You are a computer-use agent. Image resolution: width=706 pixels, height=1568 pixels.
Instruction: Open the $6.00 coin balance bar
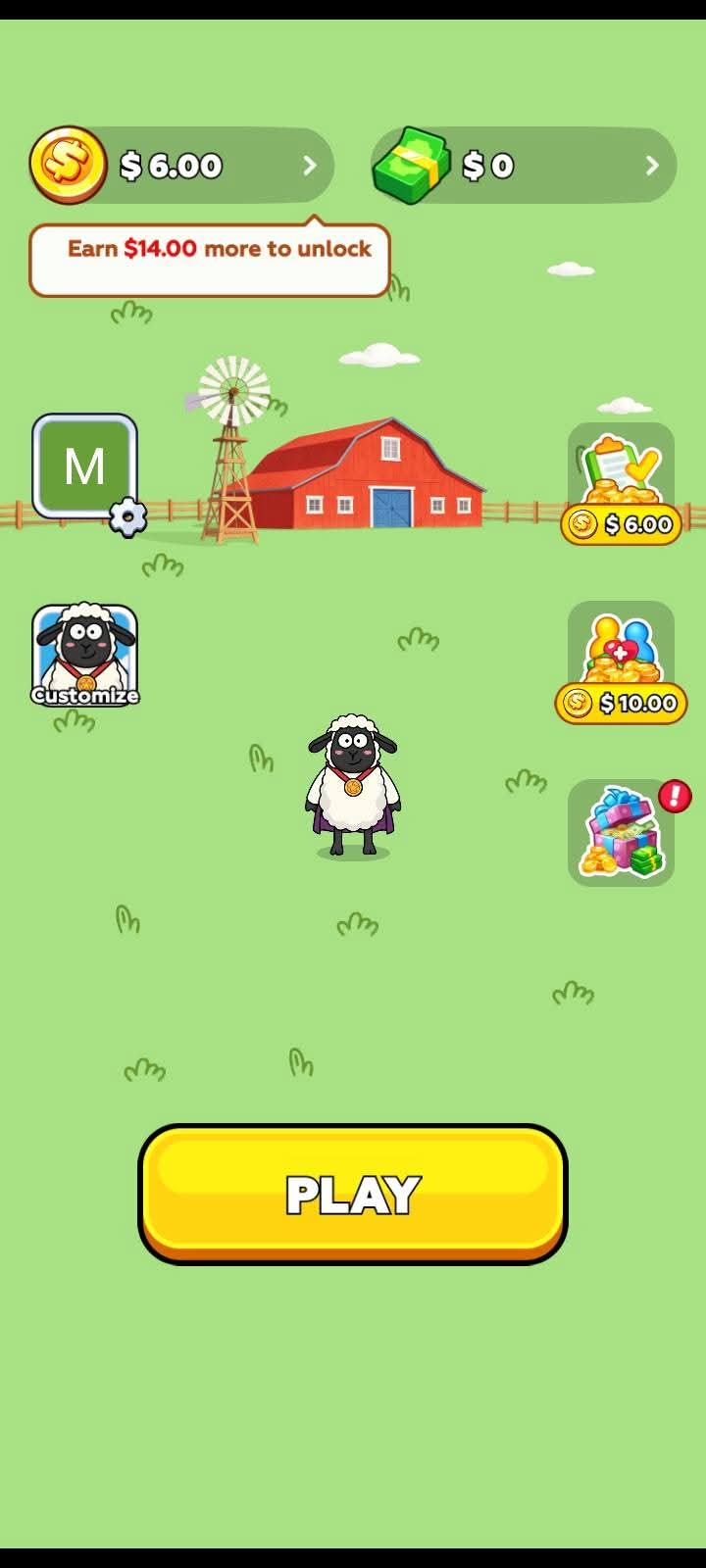[183, 166]
